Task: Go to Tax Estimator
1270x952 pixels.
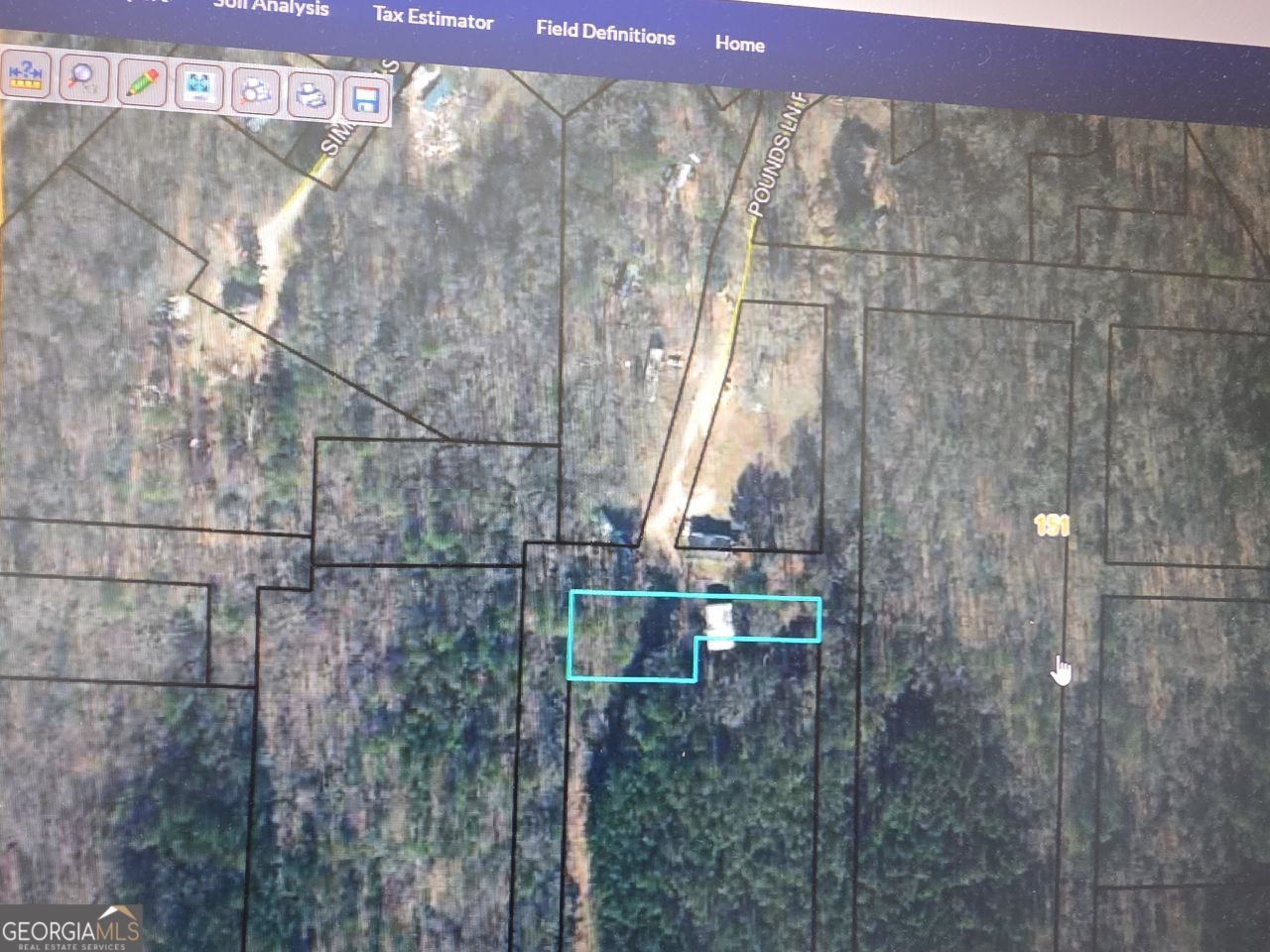Action: point(433,18)
